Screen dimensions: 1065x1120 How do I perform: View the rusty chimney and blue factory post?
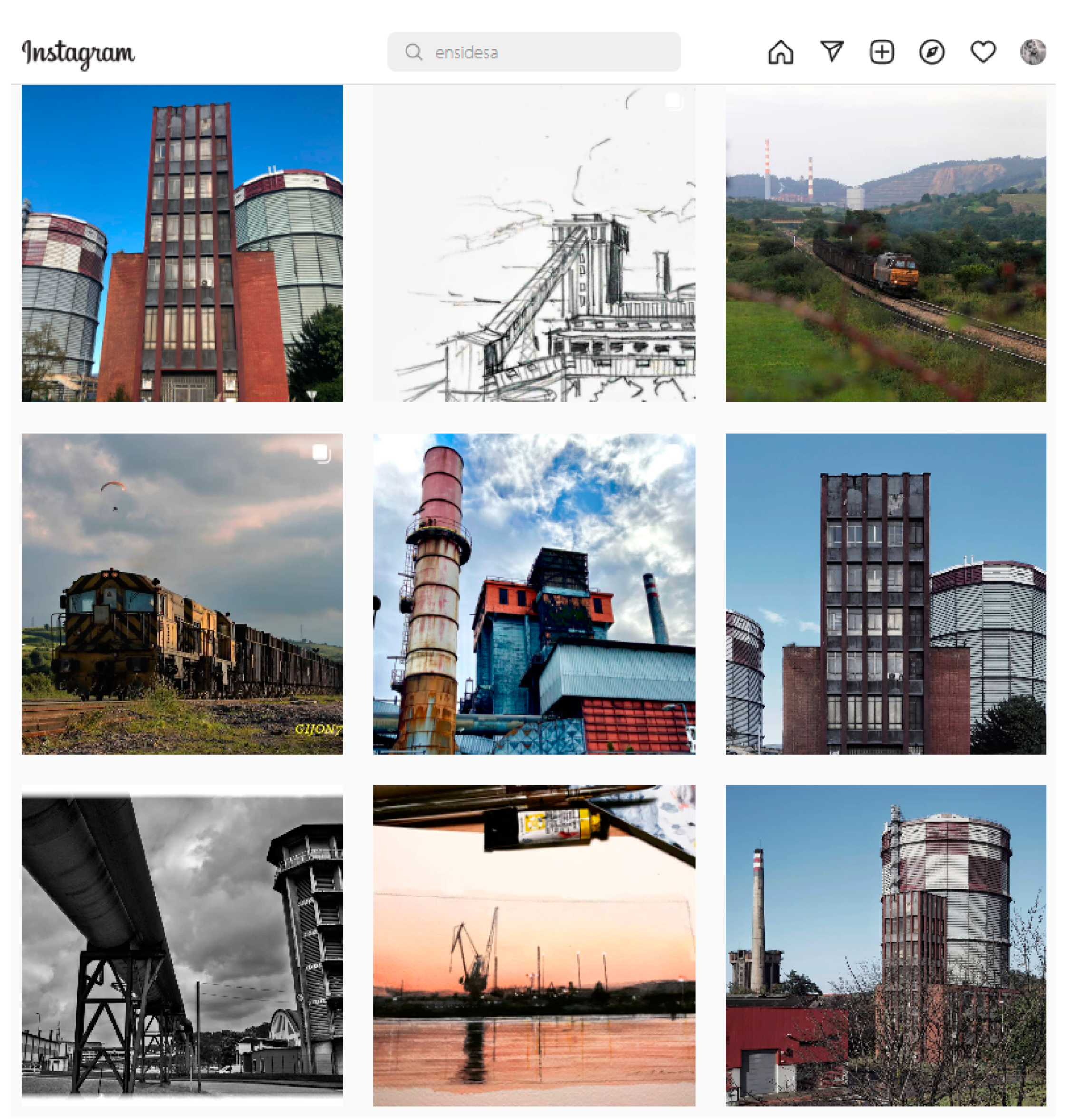coord(533,594)
